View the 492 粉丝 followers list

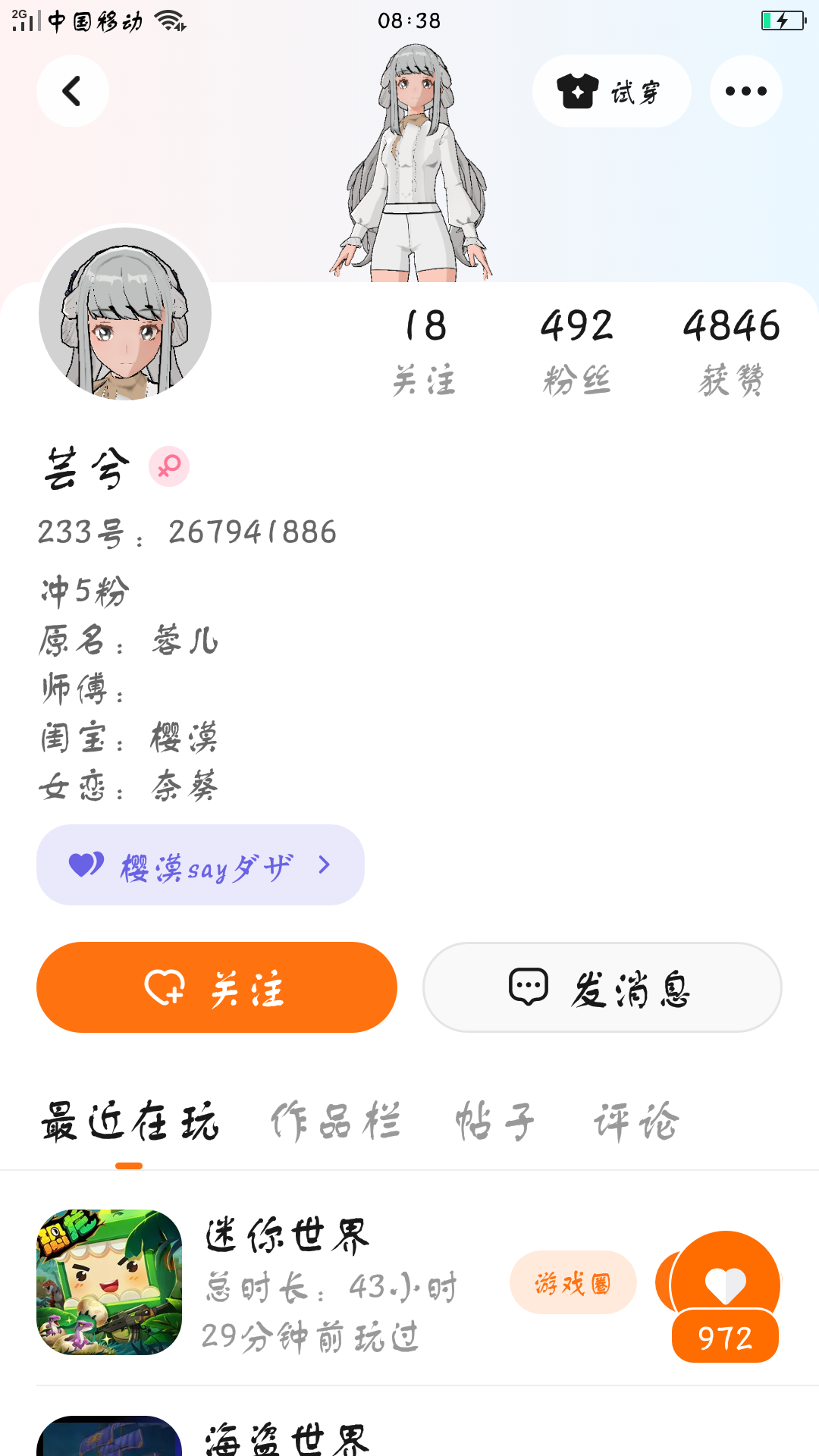576,350
